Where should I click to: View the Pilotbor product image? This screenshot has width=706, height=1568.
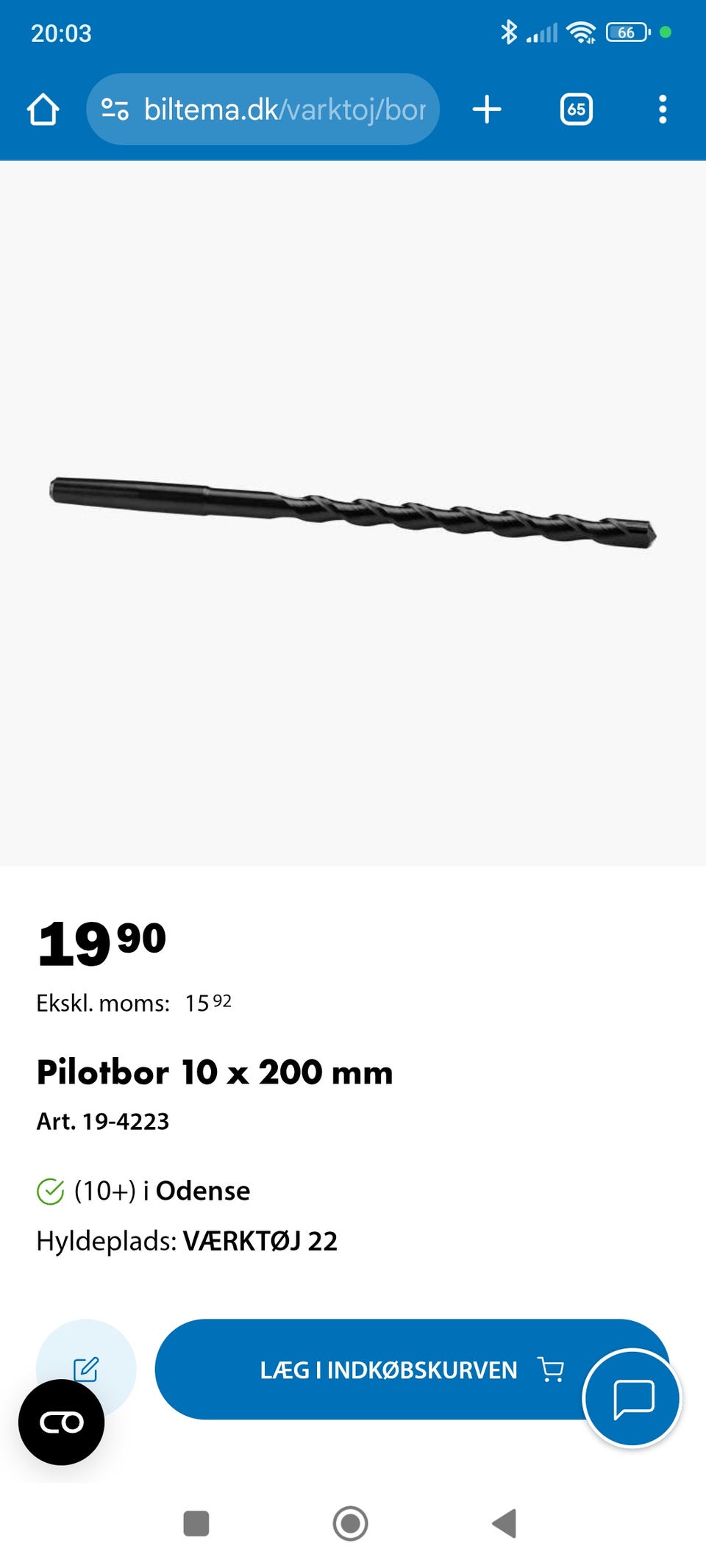353,512
